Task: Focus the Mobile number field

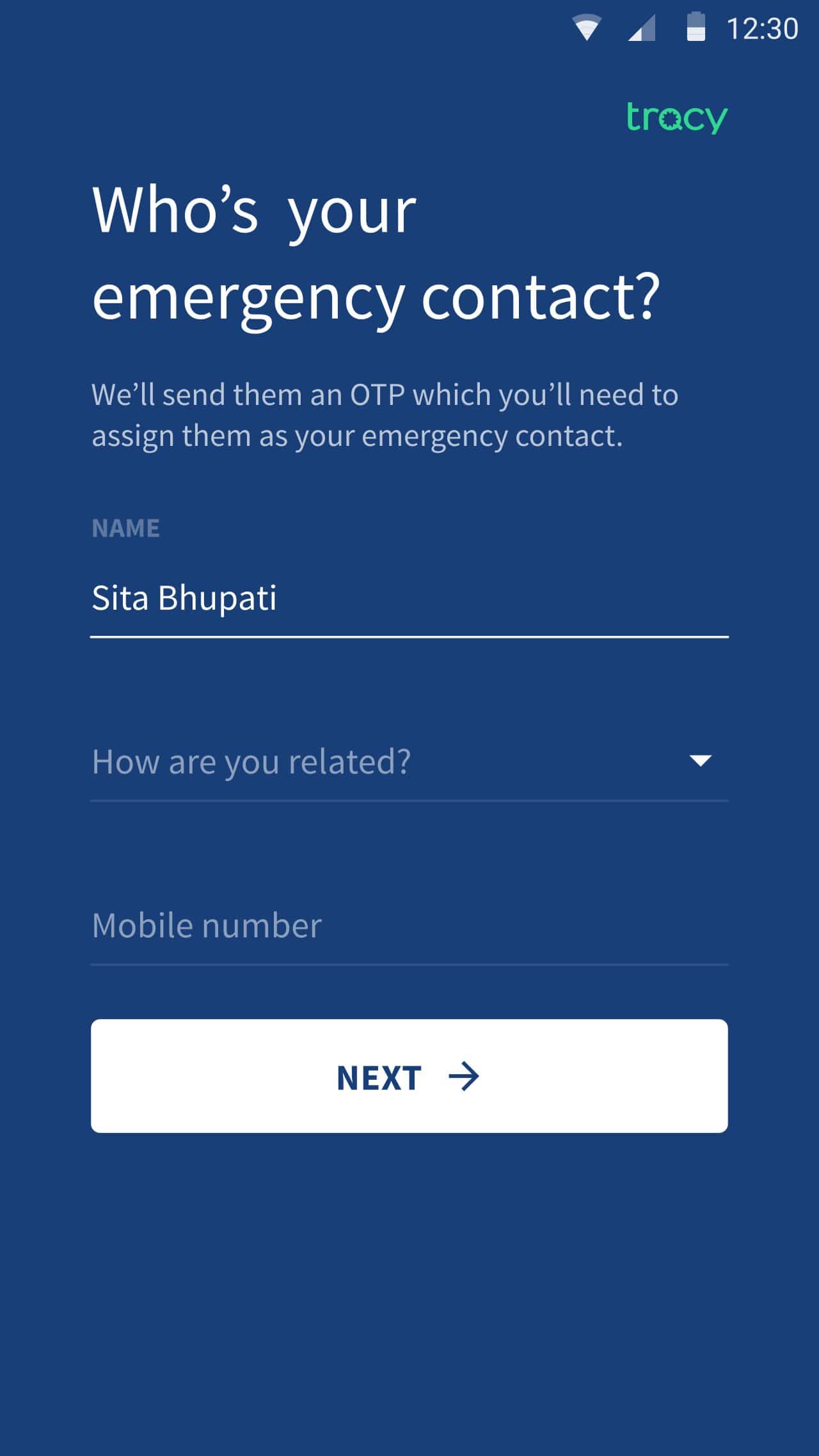Action: (408, 925)
